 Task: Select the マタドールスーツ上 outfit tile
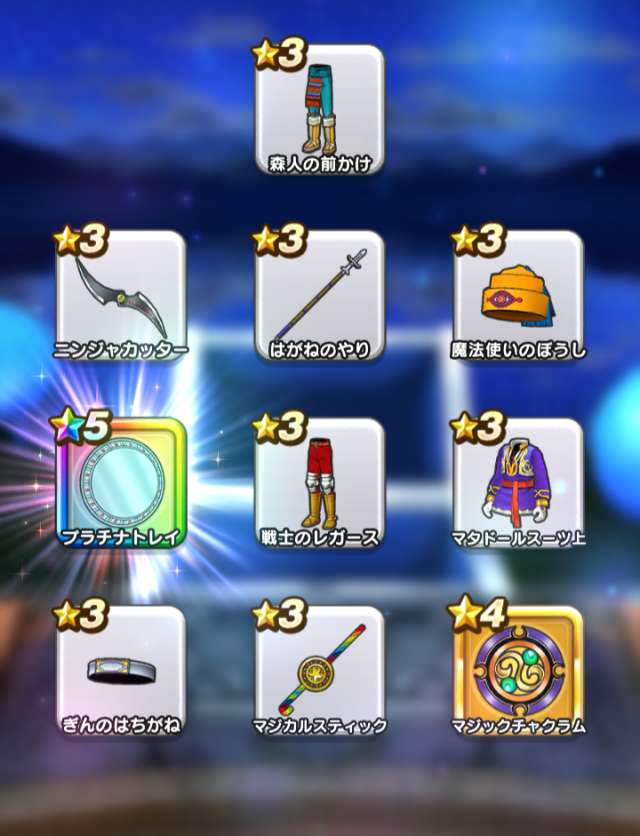click(x=518, y=483)
